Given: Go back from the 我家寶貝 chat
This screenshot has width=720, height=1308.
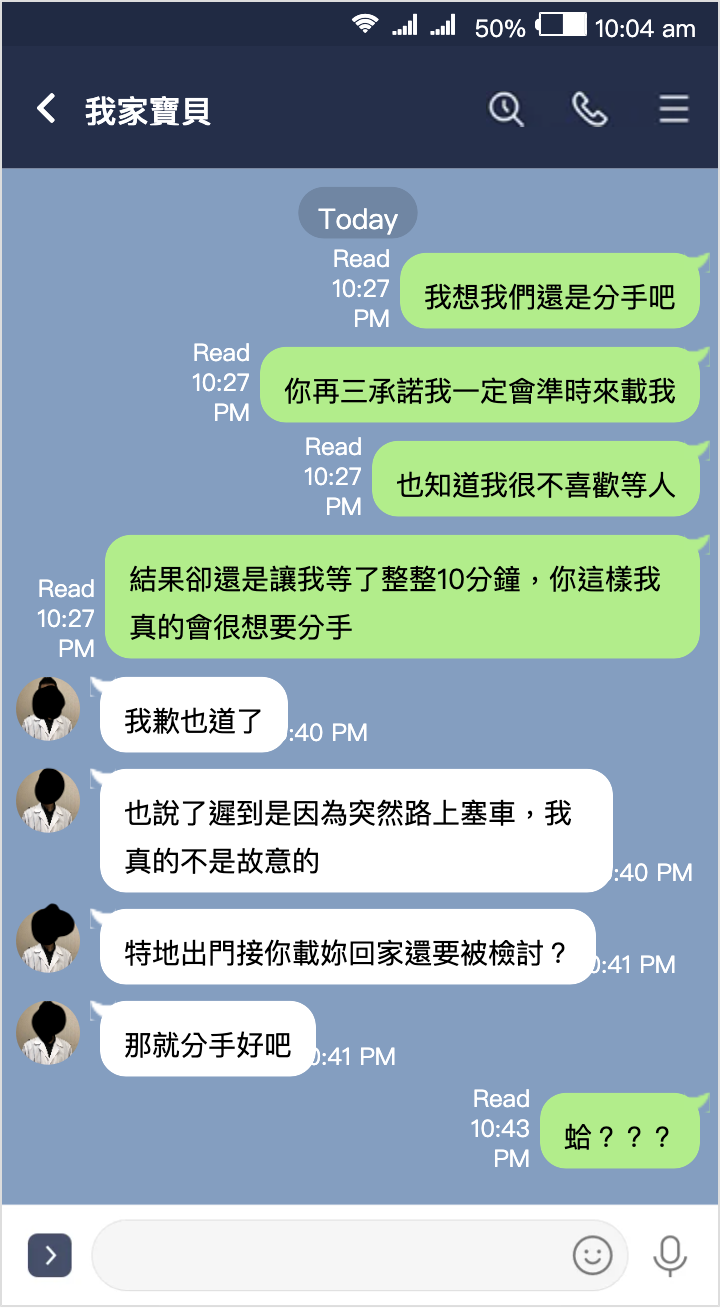Looking at the screenshot, I should pos(46,109).
